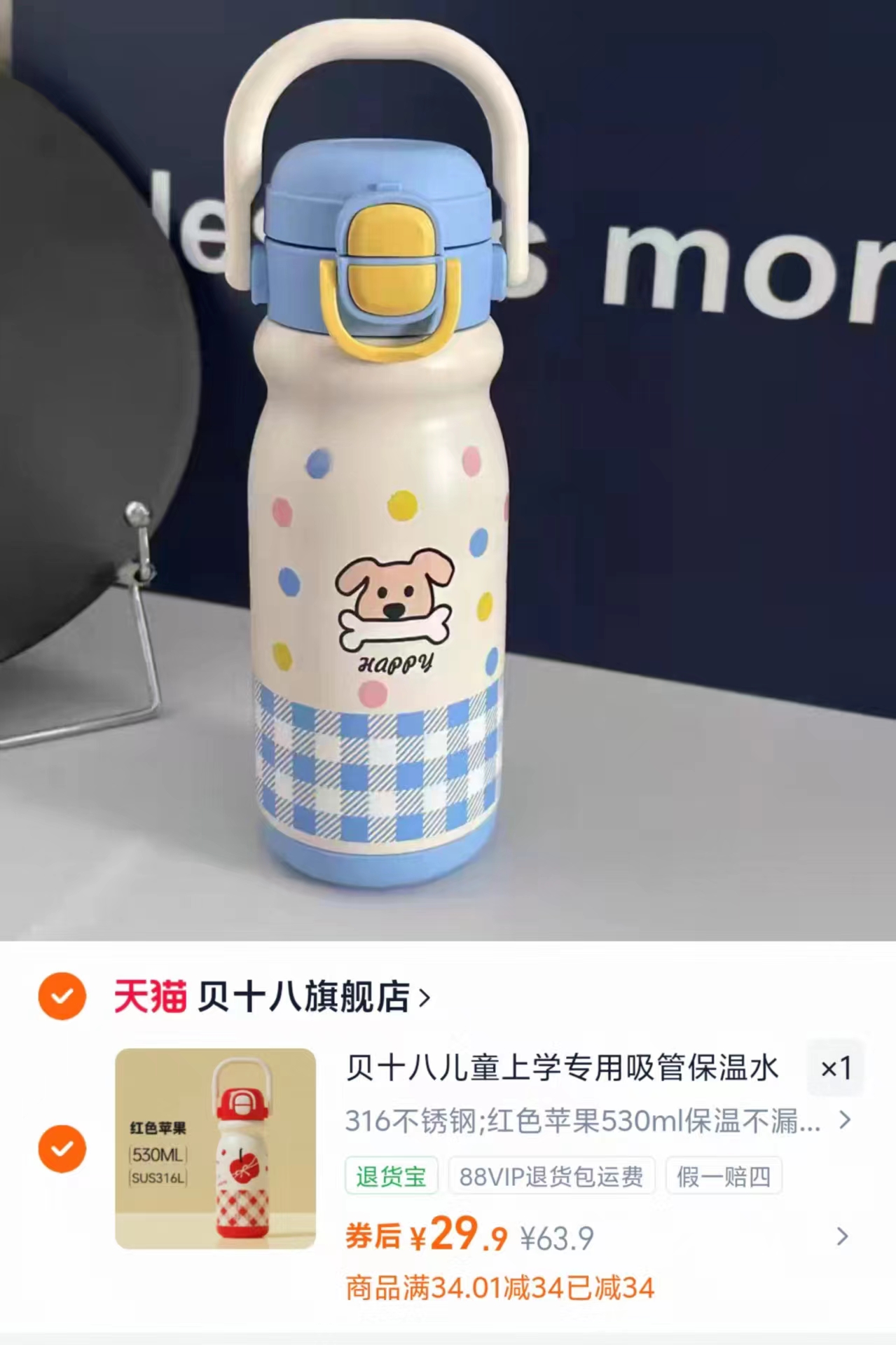Toggle the product selection checkmark
Viewport: 896px width, 1345px height.
[63, 1147]
